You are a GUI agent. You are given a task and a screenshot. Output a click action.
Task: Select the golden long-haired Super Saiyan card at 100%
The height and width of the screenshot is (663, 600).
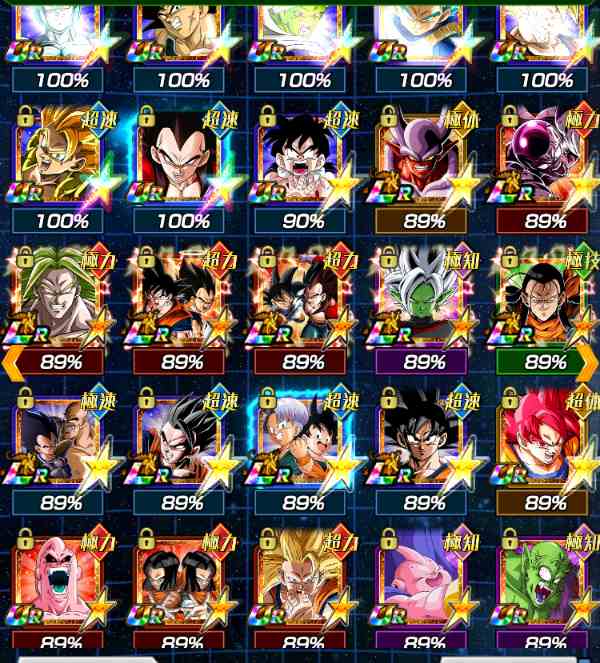coord(62,160)
